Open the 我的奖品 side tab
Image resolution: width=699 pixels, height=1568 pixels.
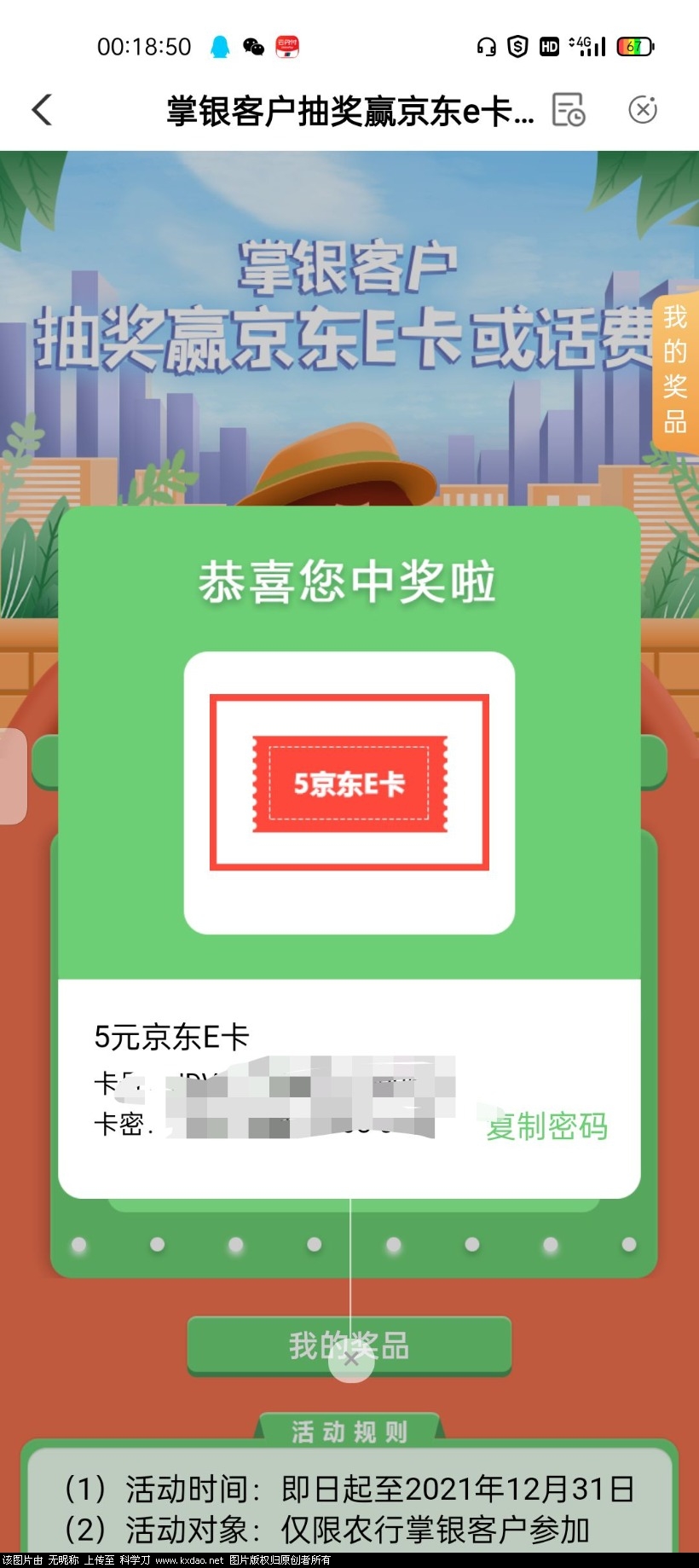(x=675, y=369)
